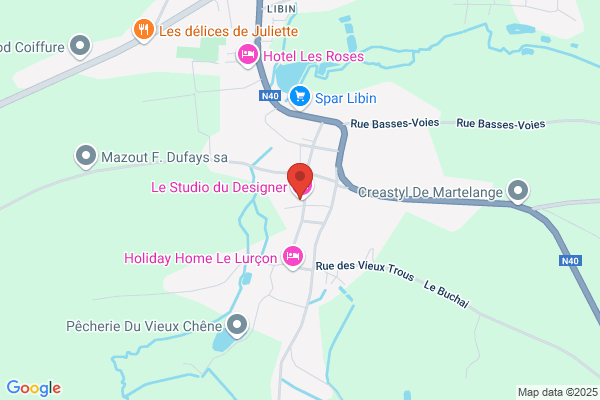Image resolution: width=600 pixels, height=400 pixels.
Task: Open the Hotel Les Roses map pin
Action: tap(248, 56)
